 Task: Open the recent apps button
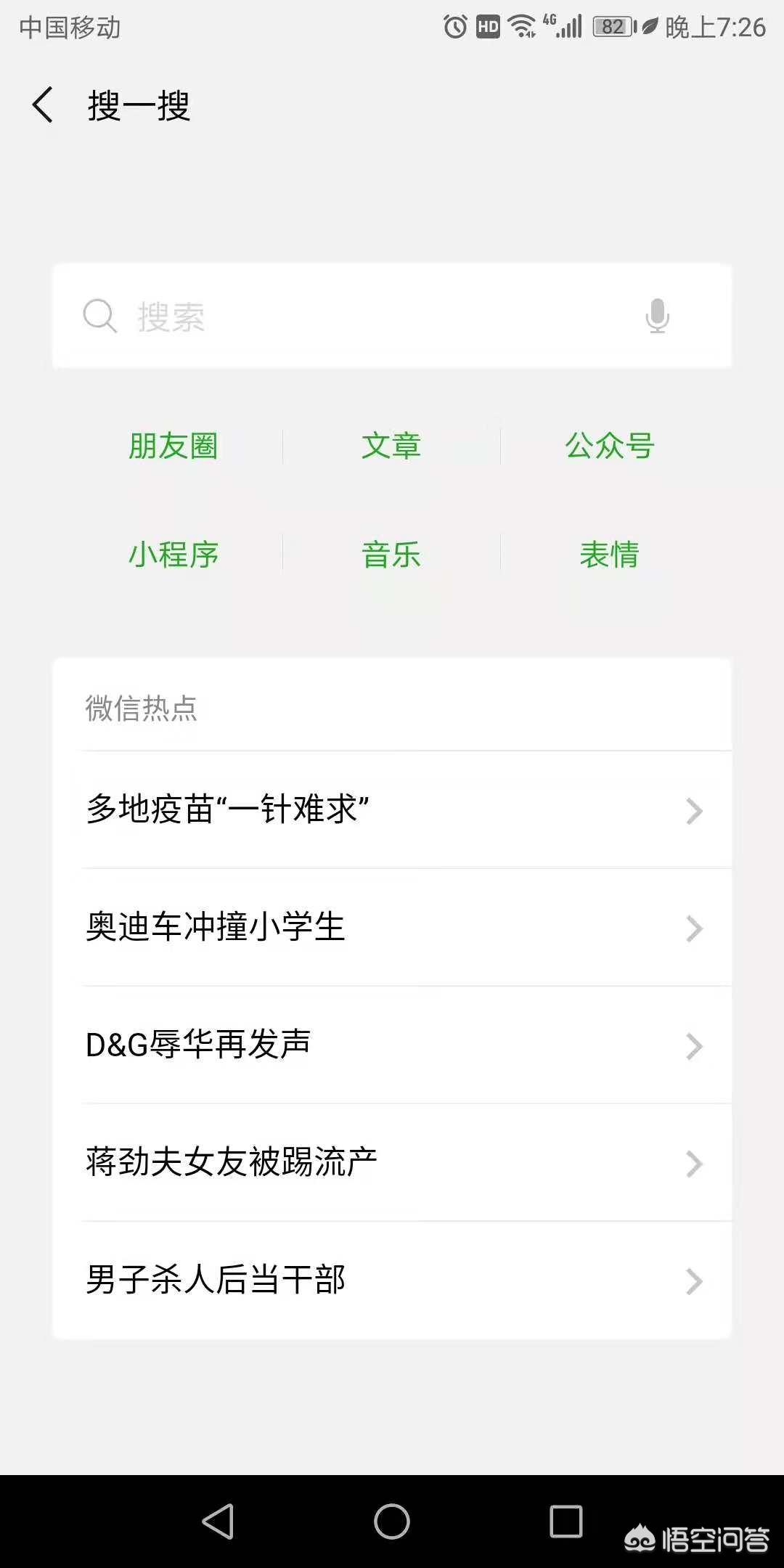coord(566,1521)
